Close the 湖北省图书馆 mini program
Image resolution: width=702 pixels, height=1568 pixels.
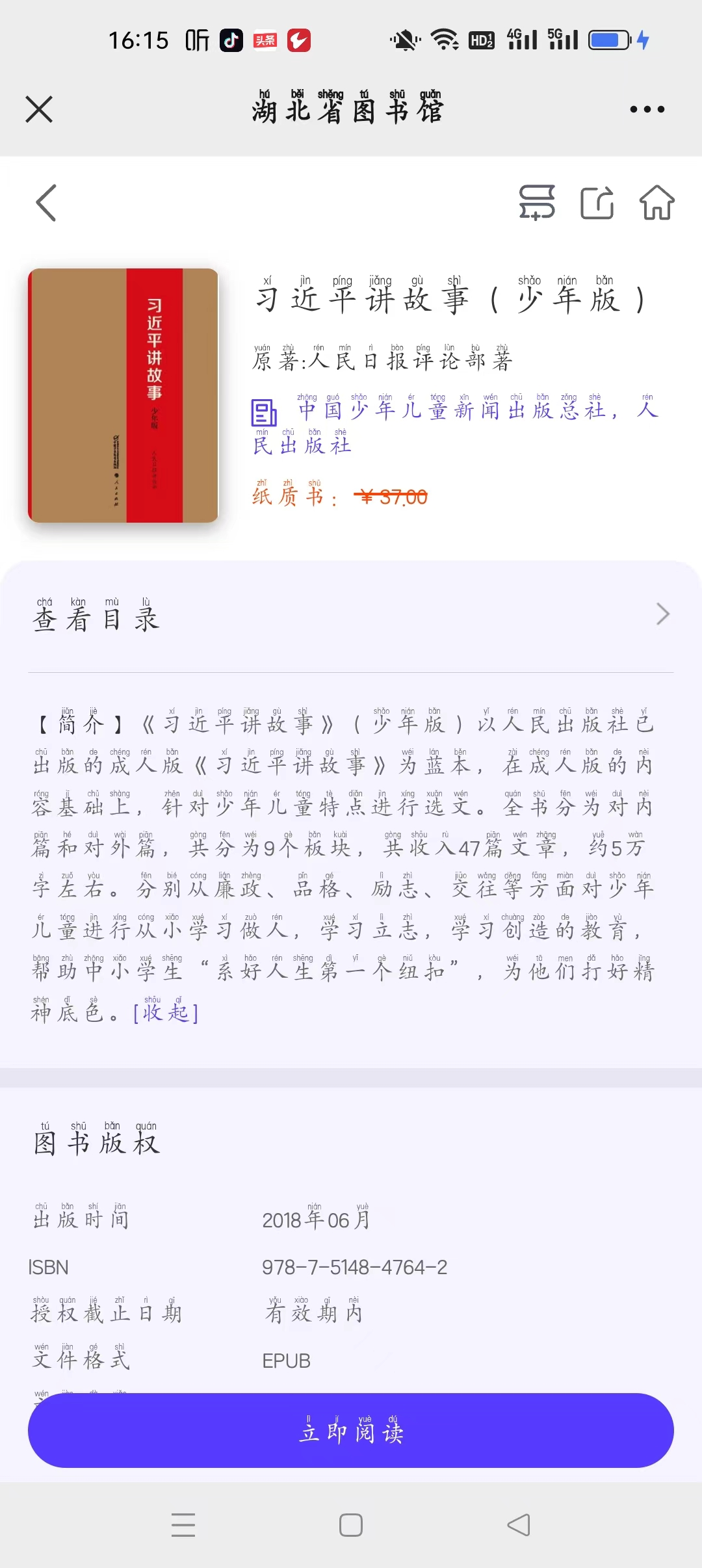(39, 109)
